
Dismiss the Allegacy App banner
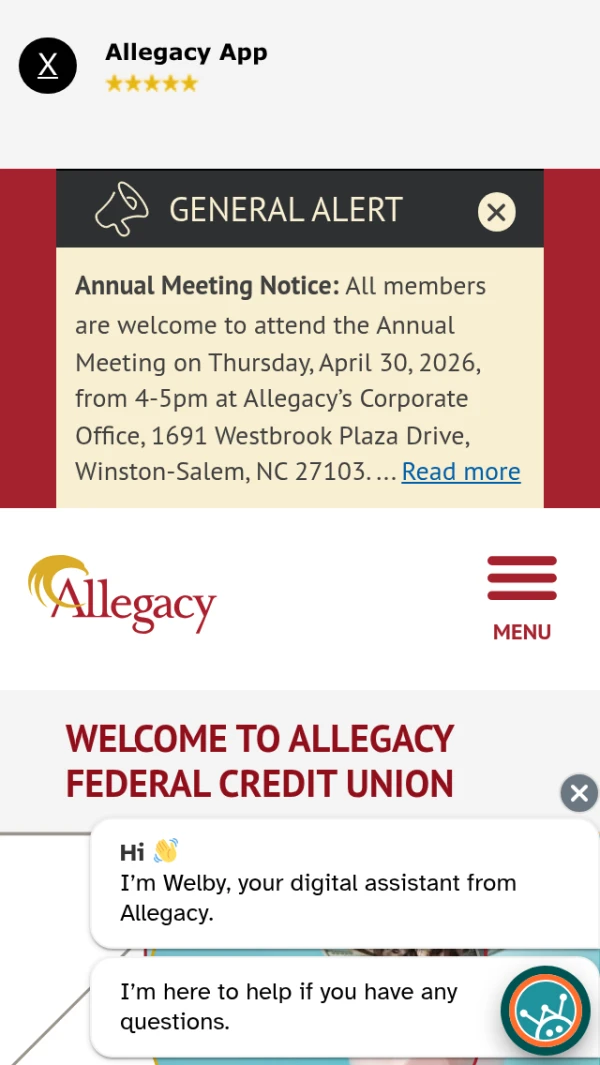point(48,66)
